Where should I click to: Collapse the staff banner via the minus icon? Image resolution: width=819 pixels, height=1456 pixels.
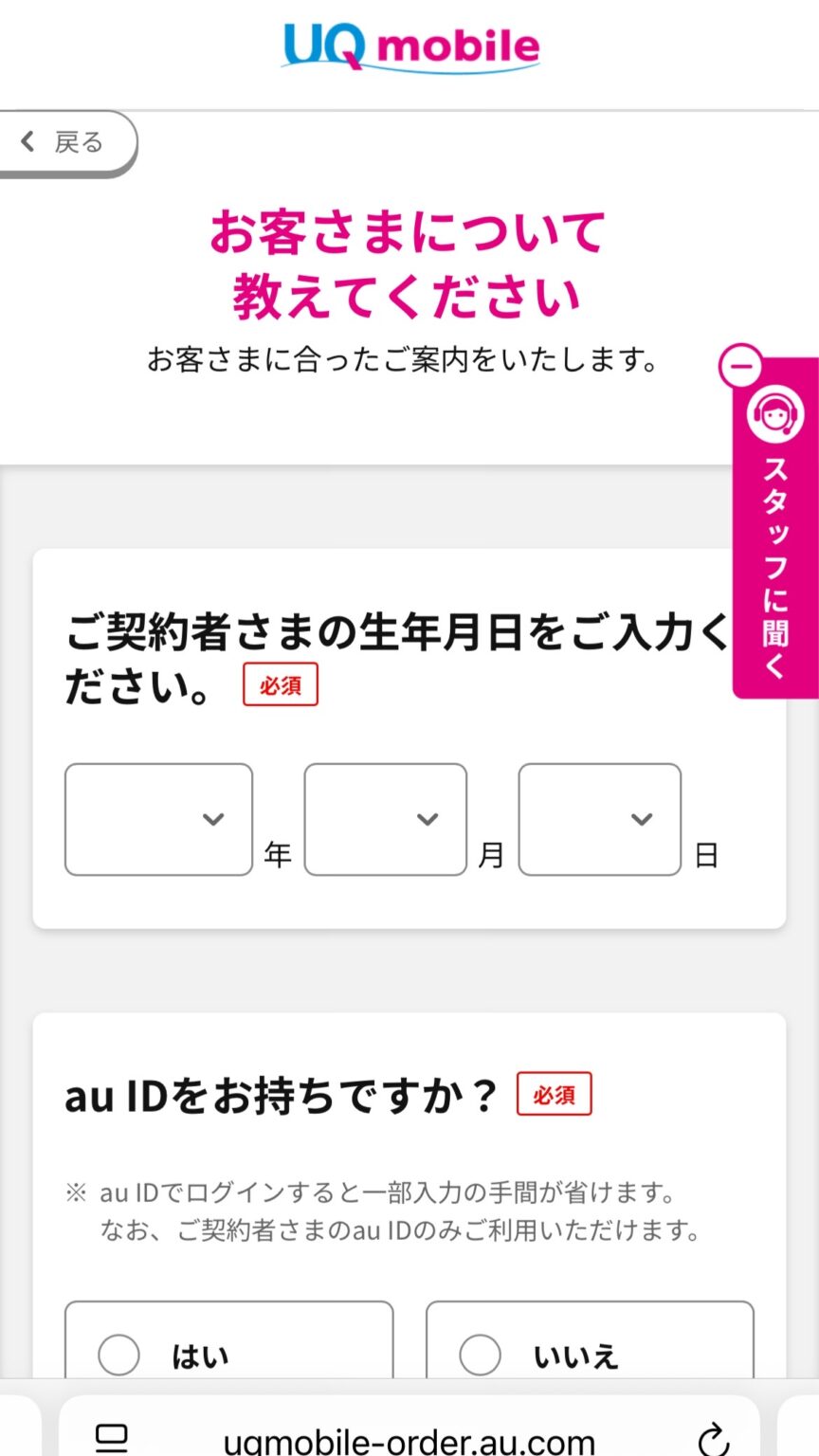pos(739,366)
